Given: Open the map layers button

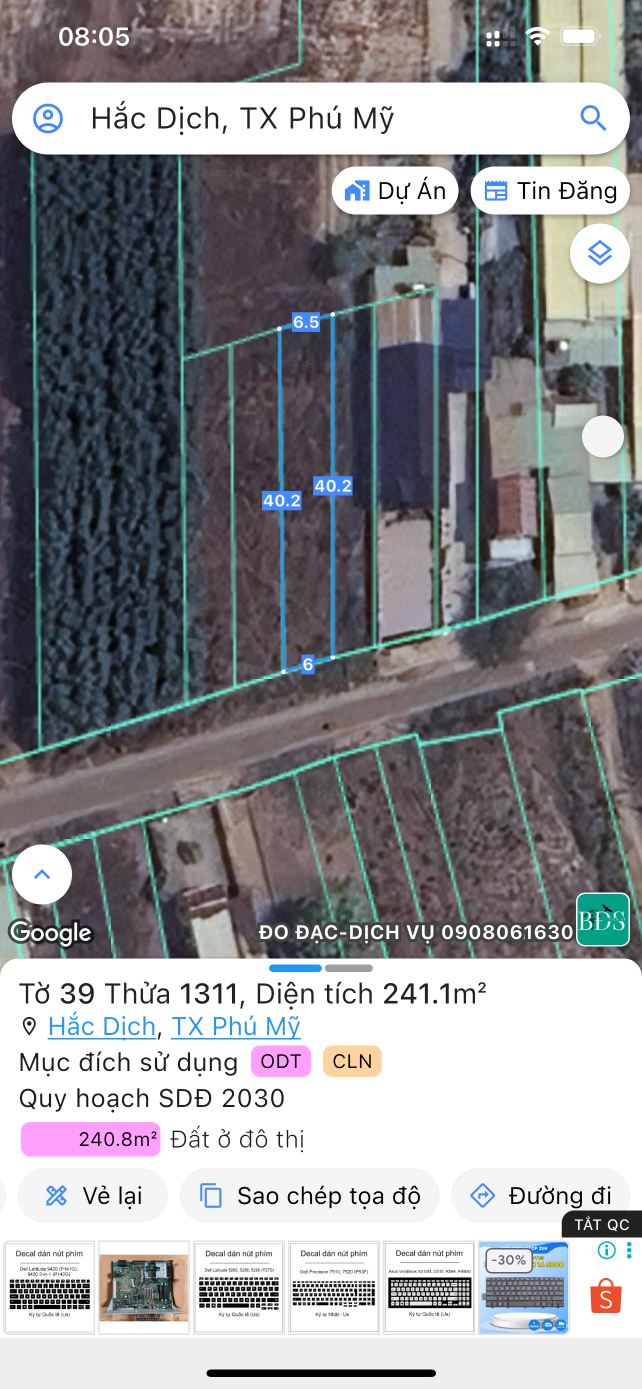Looking at the screenshot, I should click(x=599, y=253).
